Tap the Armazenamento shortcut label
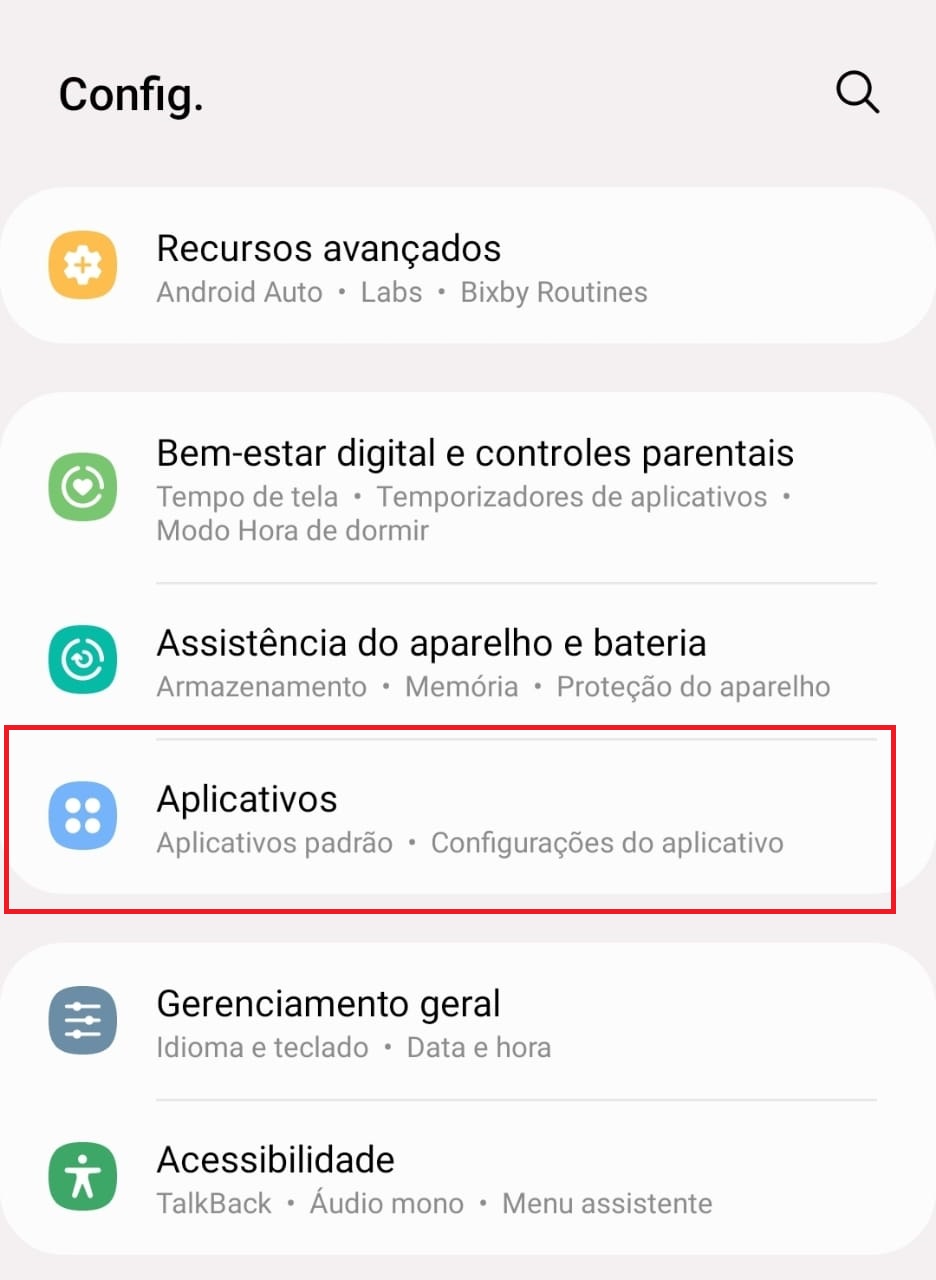The height and width of the screenshot is (1280, 936). click(261, 687)
